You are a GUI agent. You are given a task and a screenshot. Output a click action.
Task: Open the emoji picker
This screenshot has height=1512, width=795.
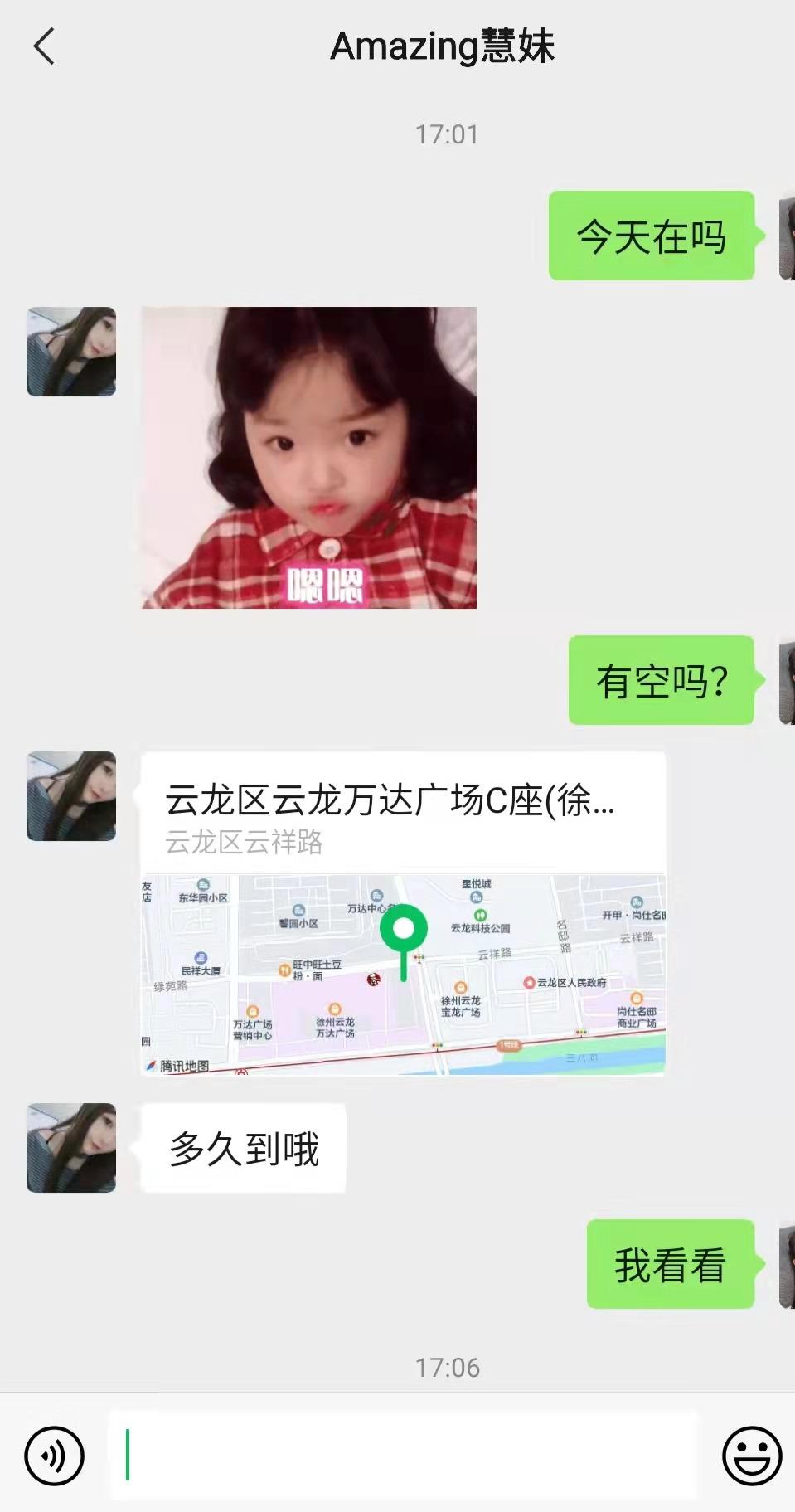pos(751,1455)
